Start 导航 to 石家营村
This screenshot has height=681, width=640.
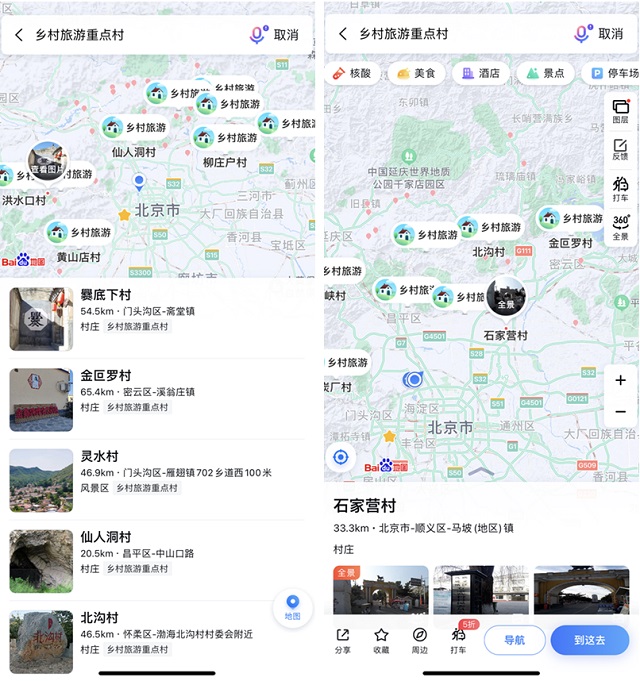[x=514, y=640]
